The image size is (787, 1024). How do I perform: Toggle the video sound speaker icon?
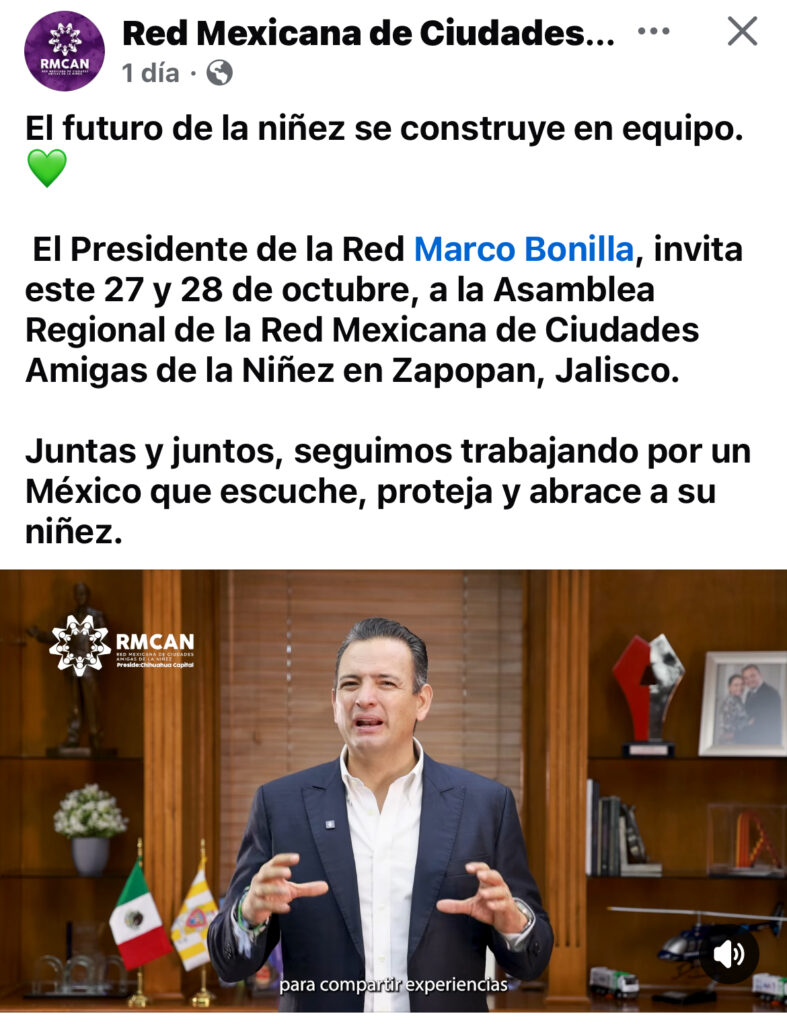pyautogui.click(x=729, y=954)
